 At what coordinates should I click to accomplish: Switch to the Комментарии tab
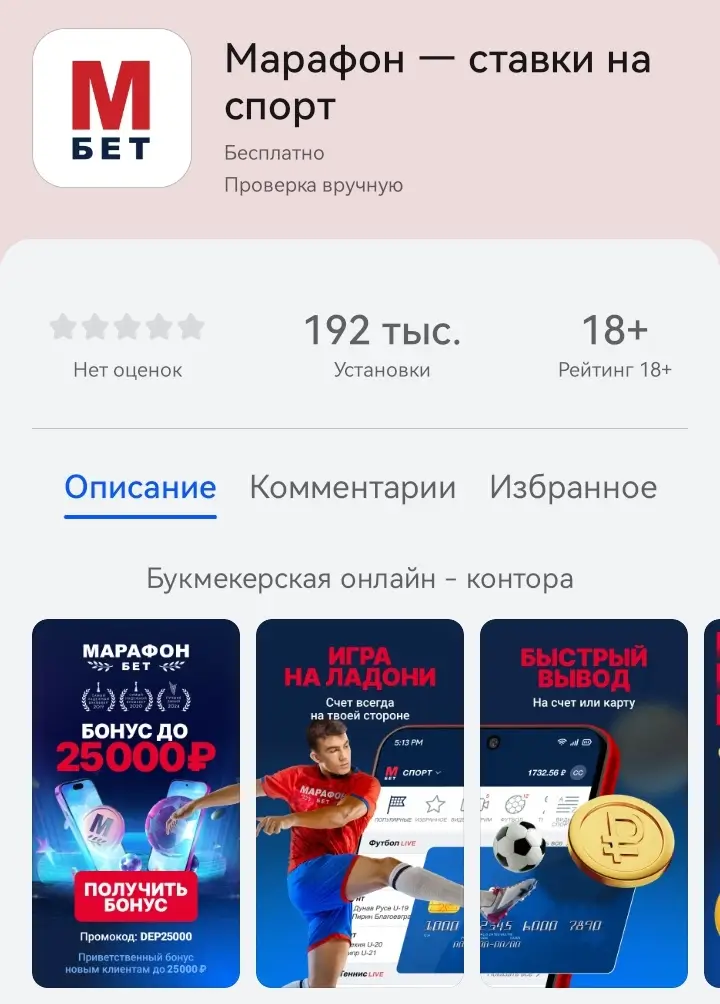[x=352, y=488]
